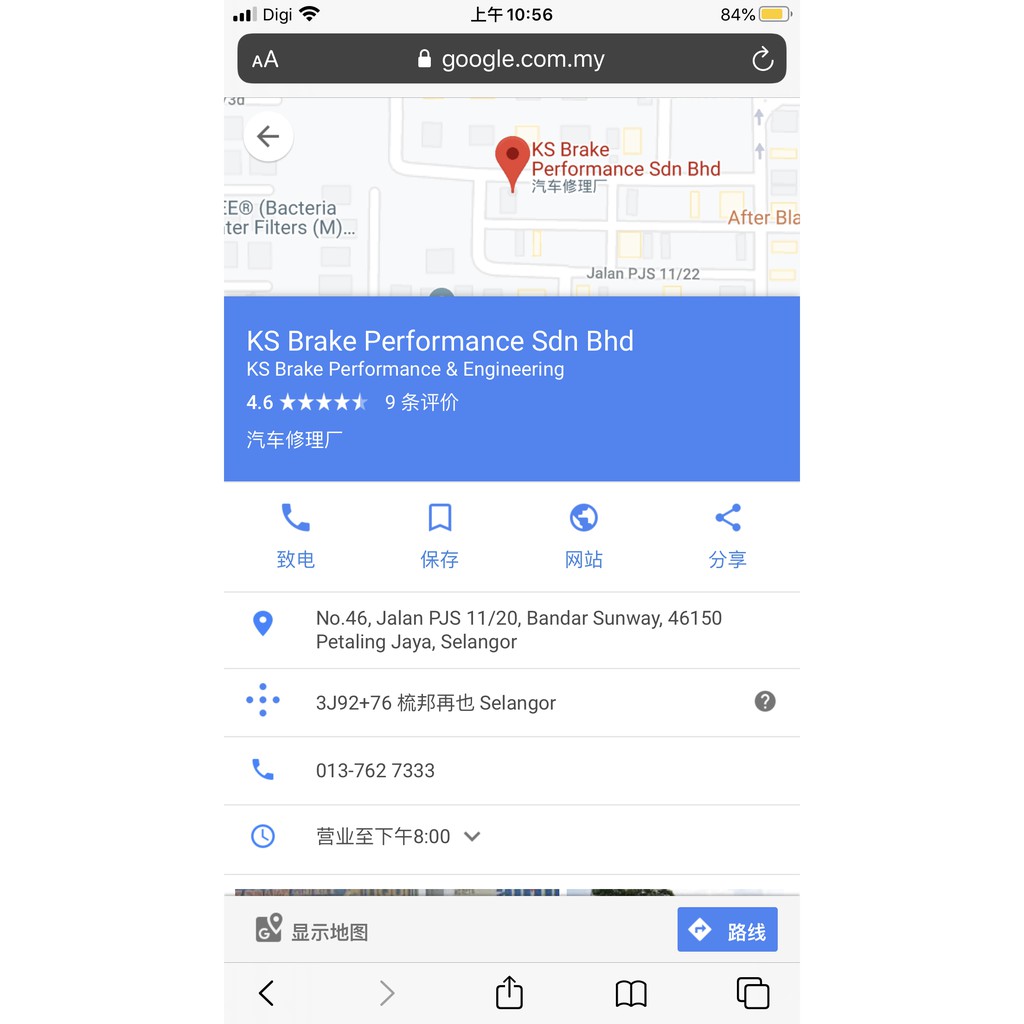
Task: Open the 9 条评价 reviews
Action: pos(421,402)
